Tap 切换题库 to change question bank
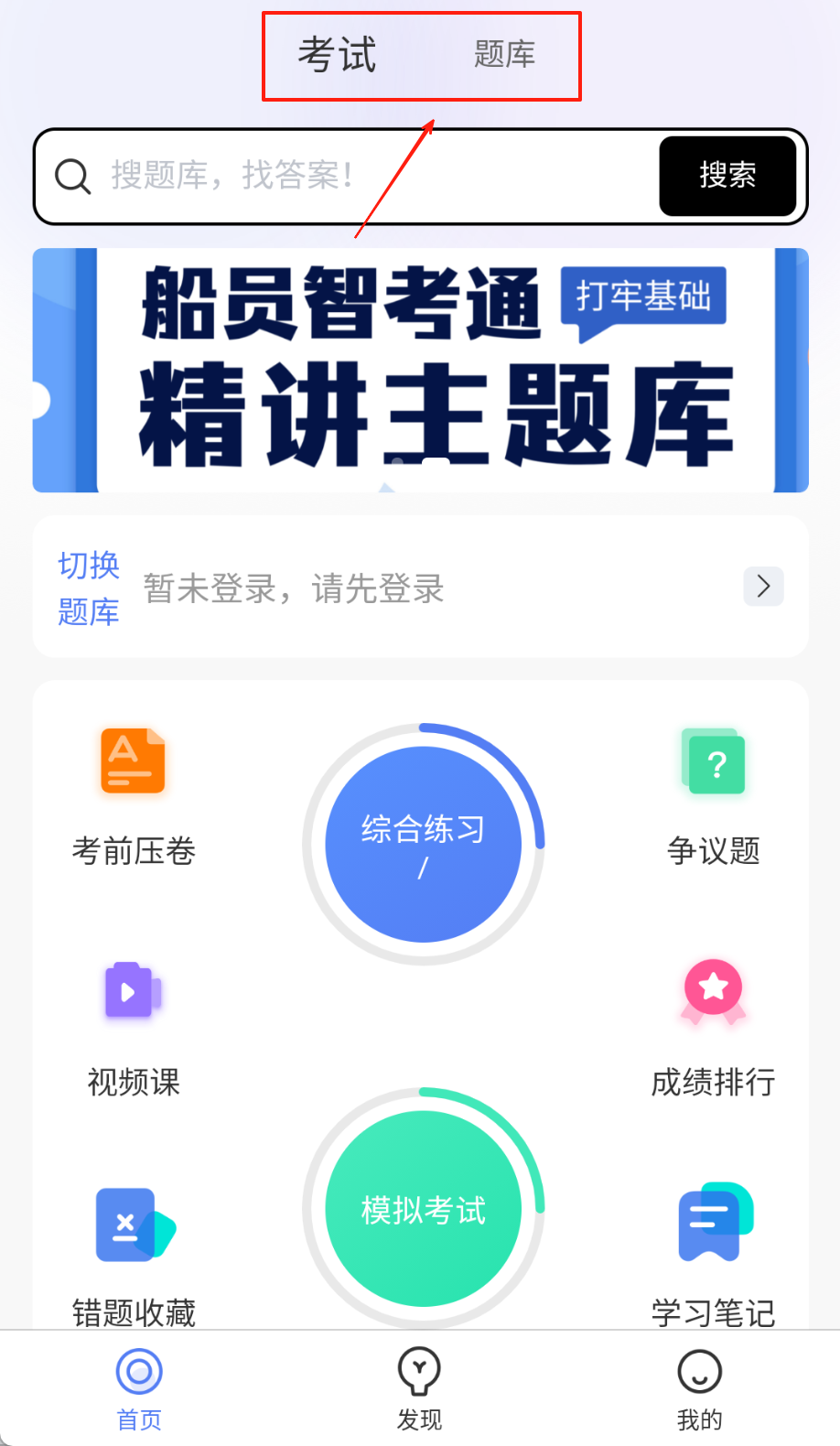Image resolution: width=840 pixels, height=1446 pixels. pyautogui.click(x=89, y=588)
